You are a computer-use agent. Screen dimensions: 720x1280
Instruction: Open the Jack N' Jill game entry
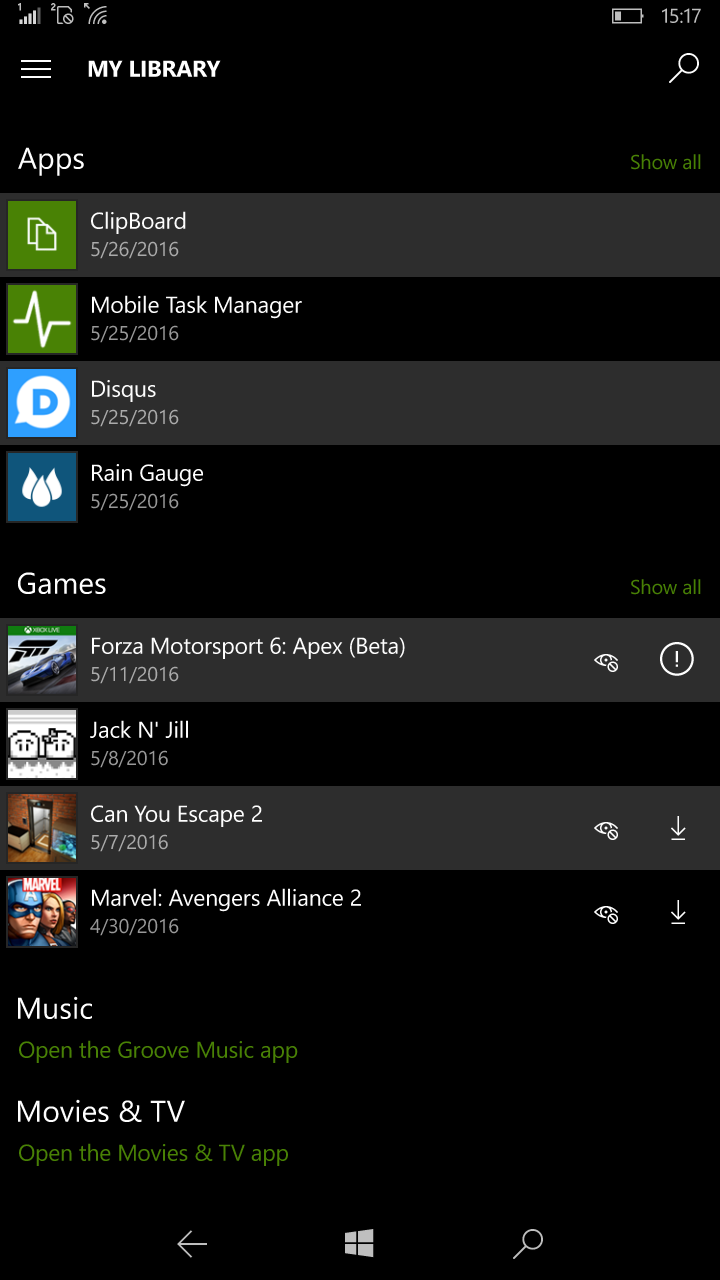click(360, 744)
